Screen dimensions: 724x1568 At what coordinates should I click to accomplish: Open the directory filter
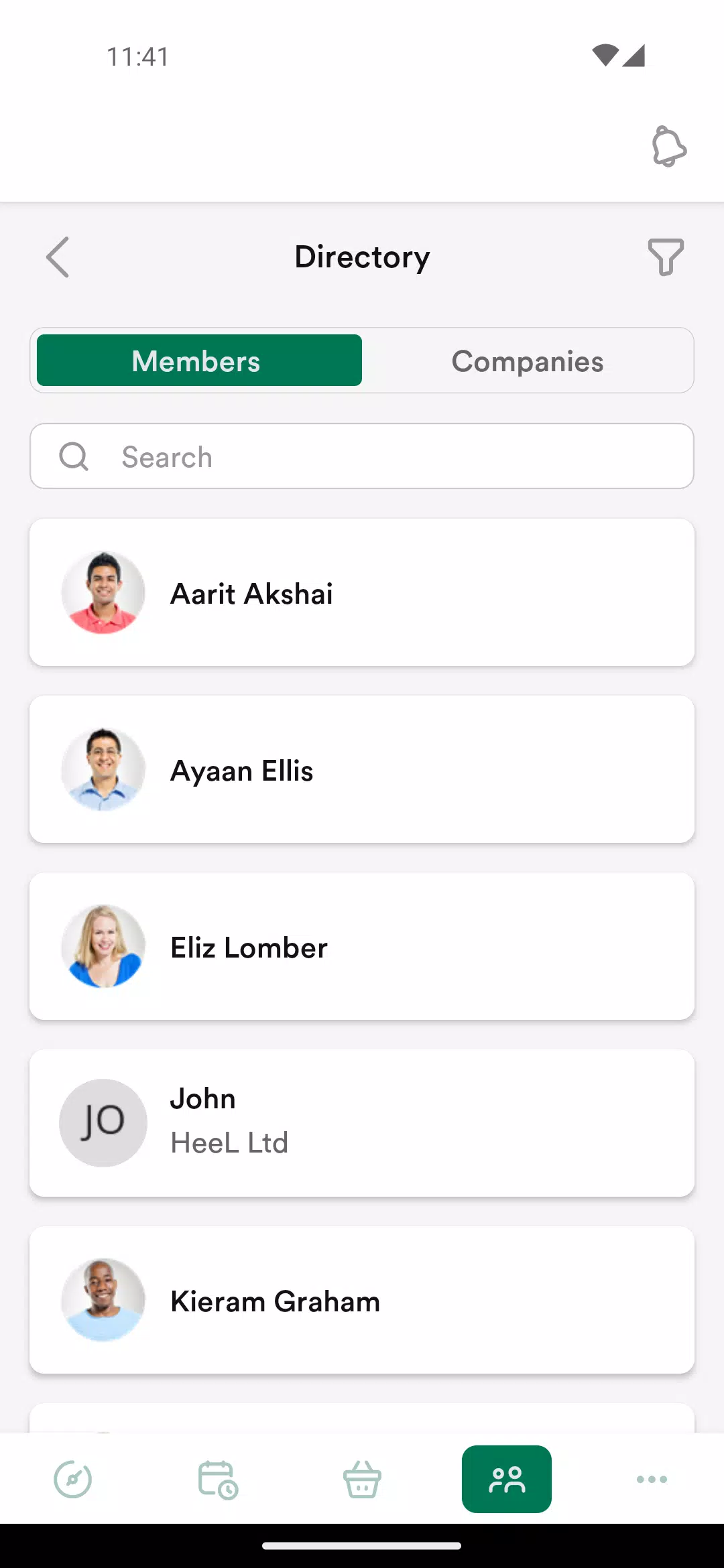pyautogui.click(x=665, y=257)
